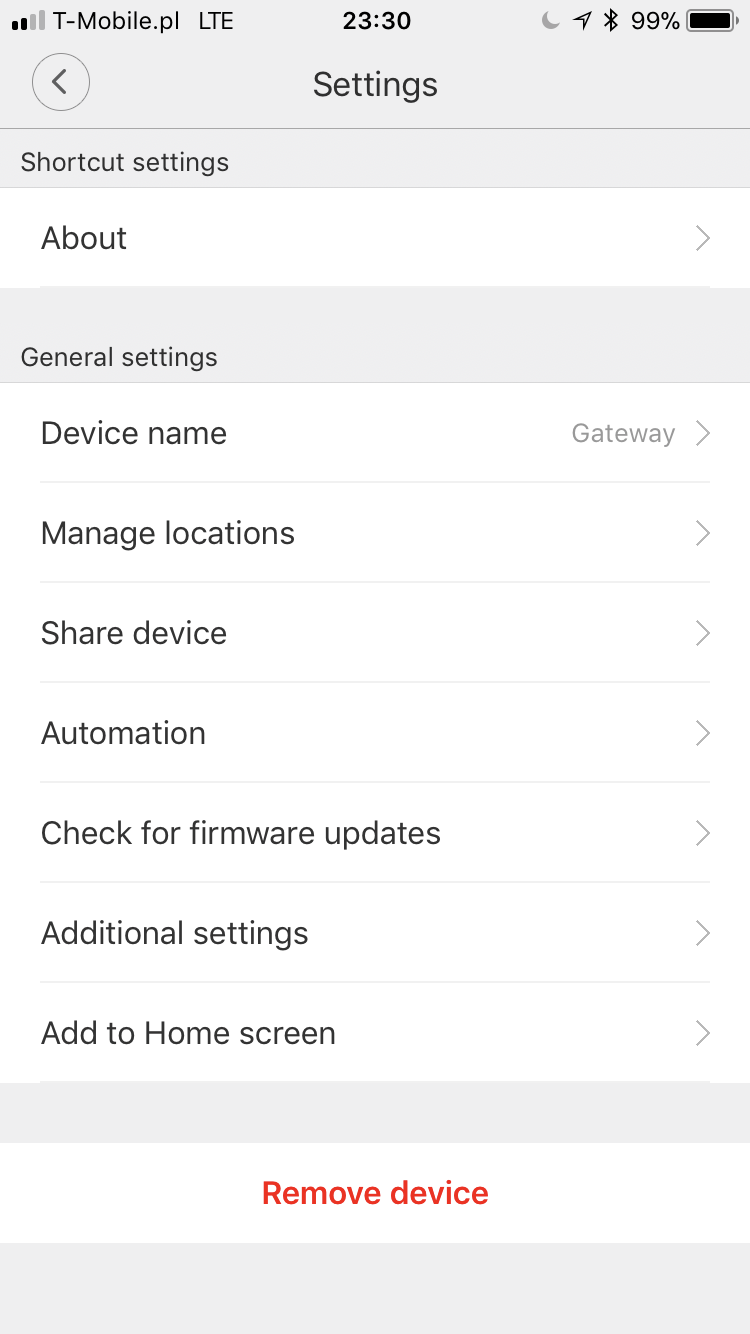The width and height of the screenshot is (750, 1334).
Task: Open Manage locations
Action: point(375,533)
